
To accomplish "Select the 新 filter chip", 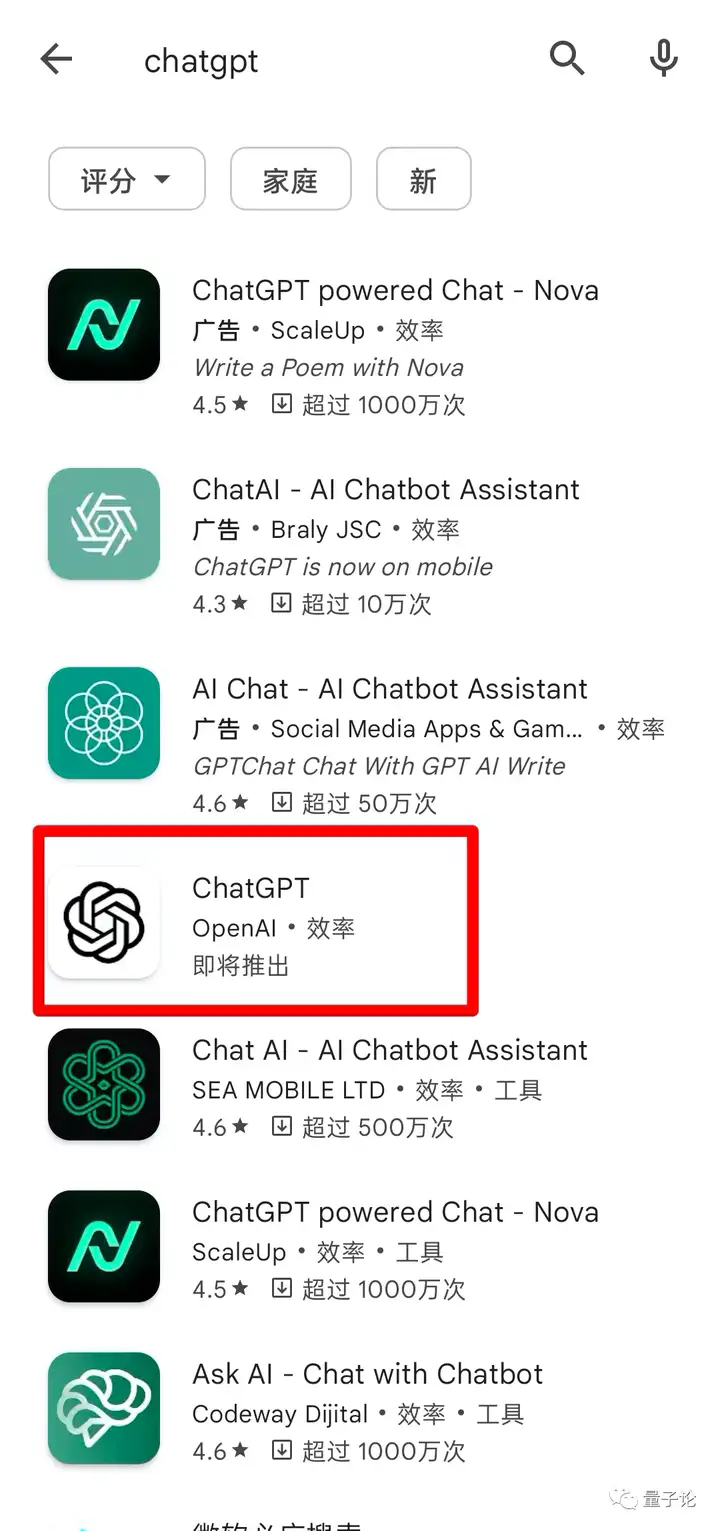I will tap(423, 180).
